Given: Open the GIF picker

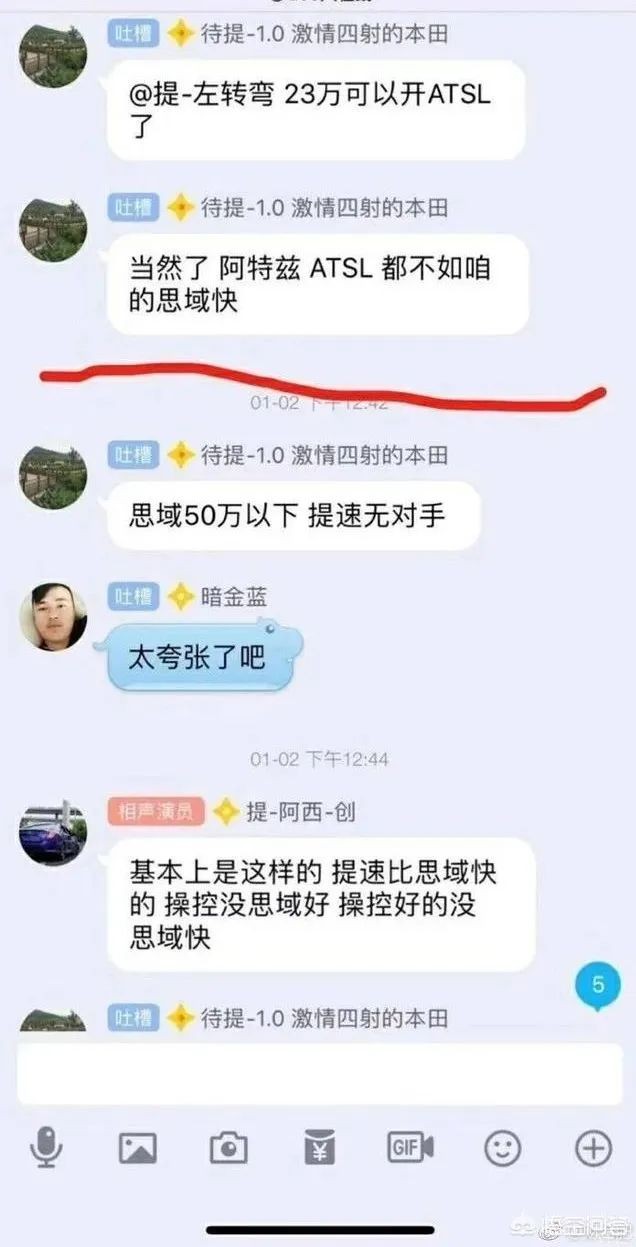Looking at the screenshot, I should coord(410,1148).
